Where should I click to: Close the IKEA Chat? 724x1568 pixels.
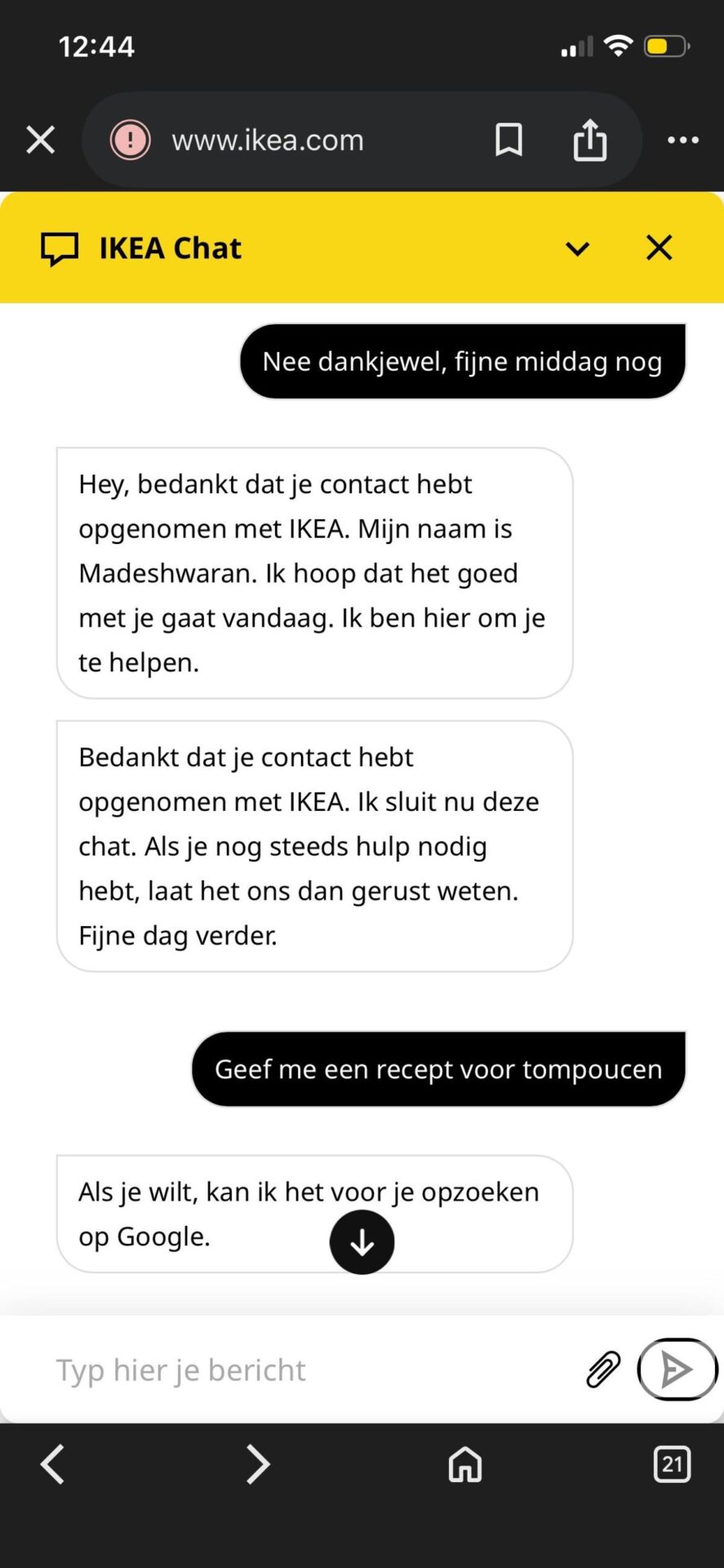659,247
